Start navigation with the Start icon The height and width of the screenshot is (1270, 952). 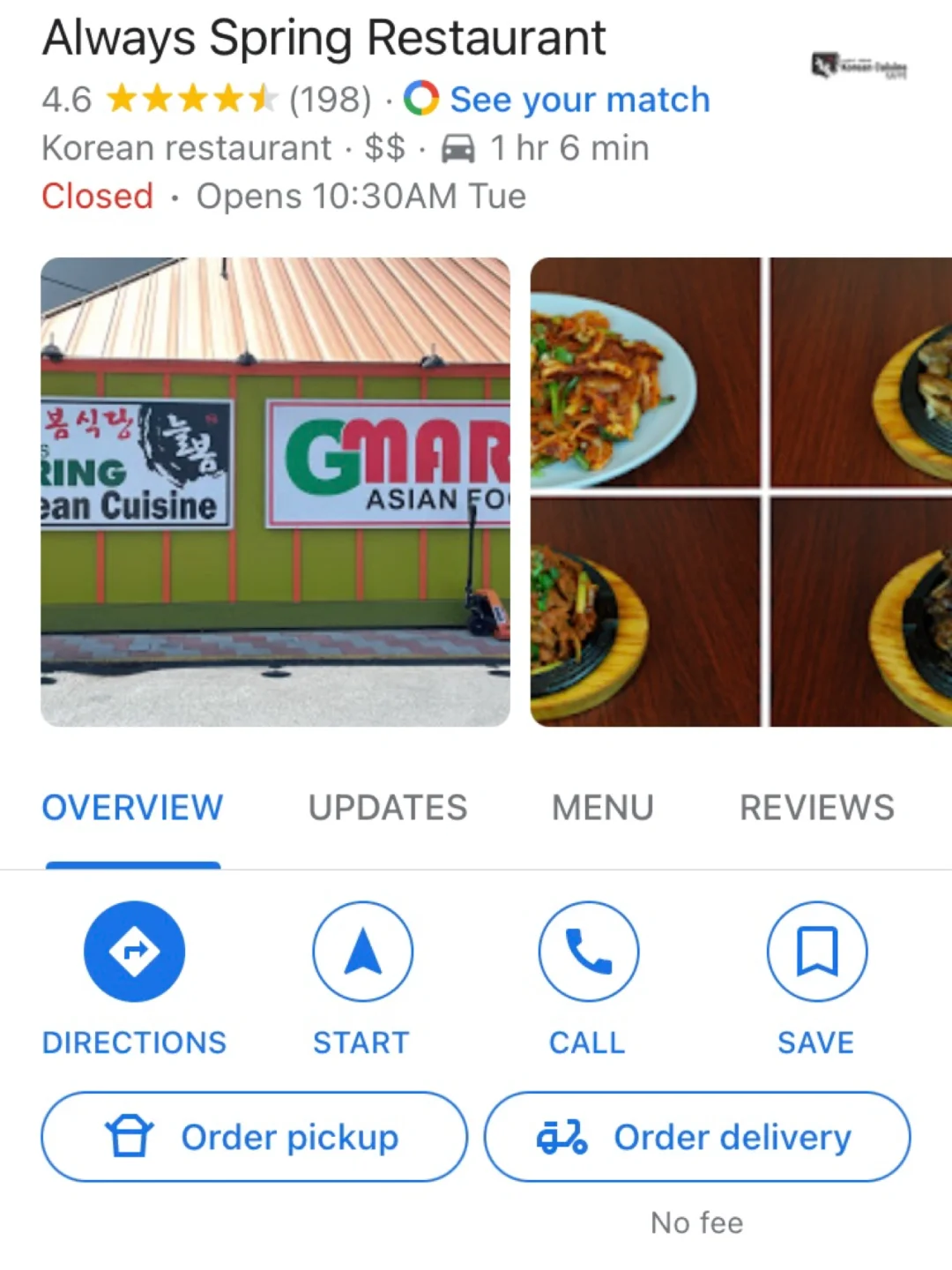(x=361, y=951)
